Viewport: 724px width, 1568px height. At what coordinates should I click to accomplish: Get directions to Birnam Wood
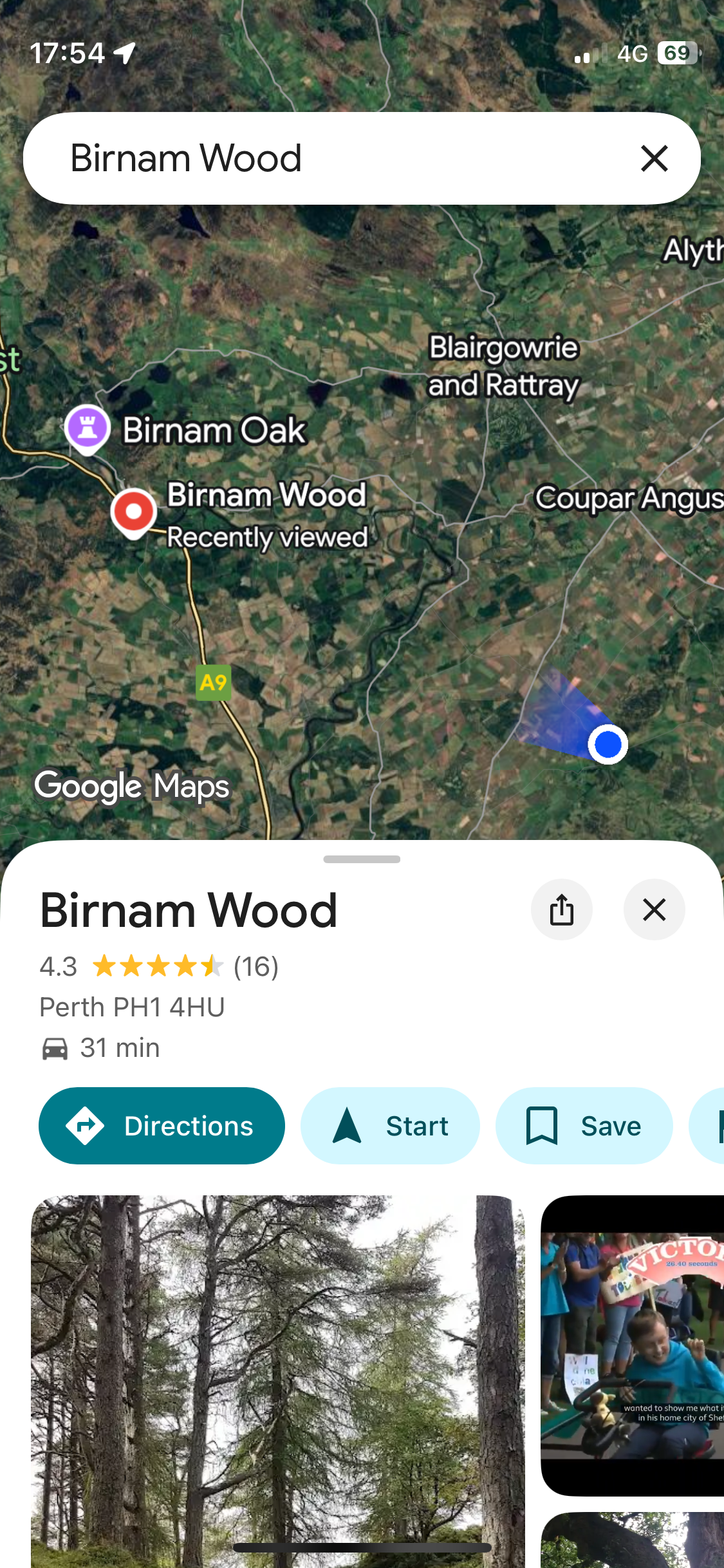tap(162, 1126)
